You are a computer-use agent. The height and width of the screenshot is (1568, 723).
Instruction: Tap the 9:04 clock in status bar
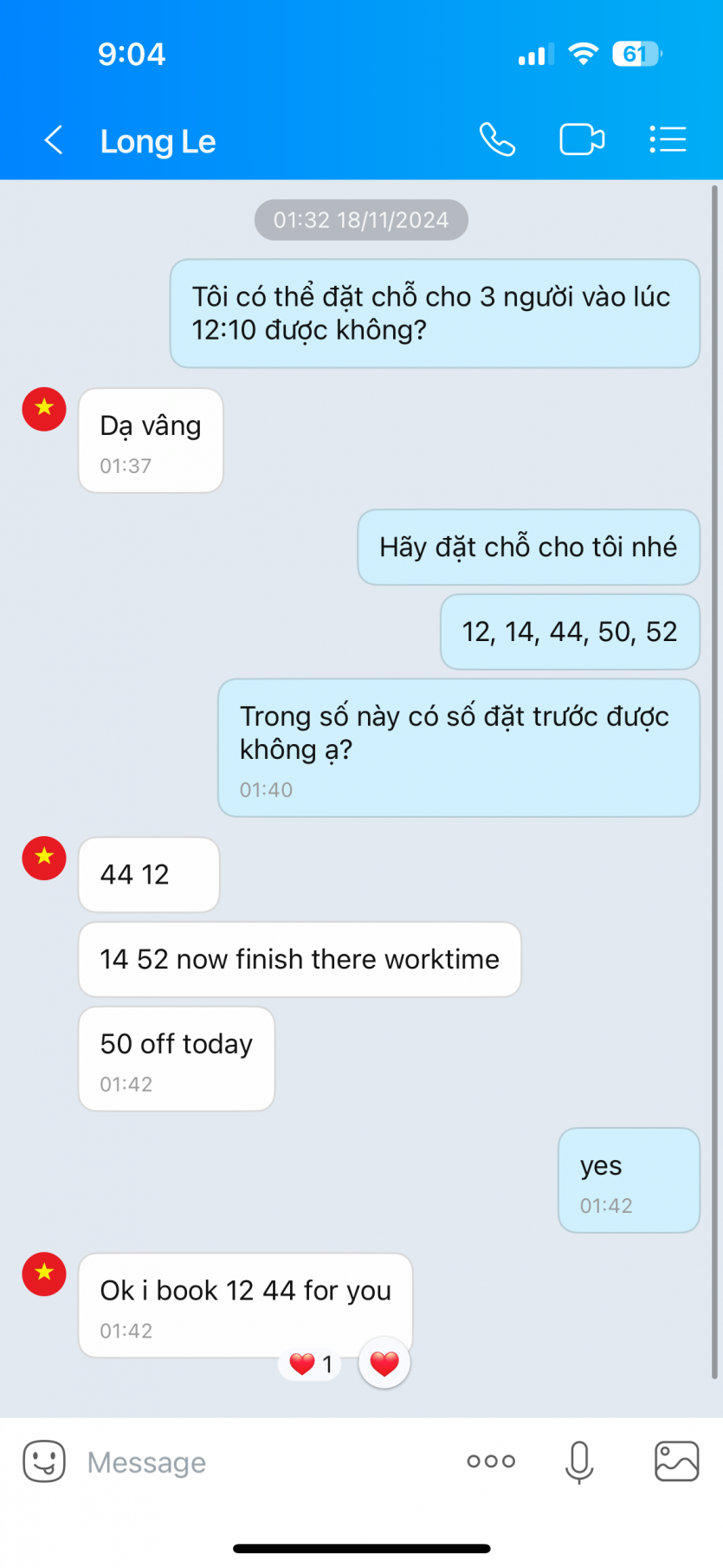coord(132,54)
